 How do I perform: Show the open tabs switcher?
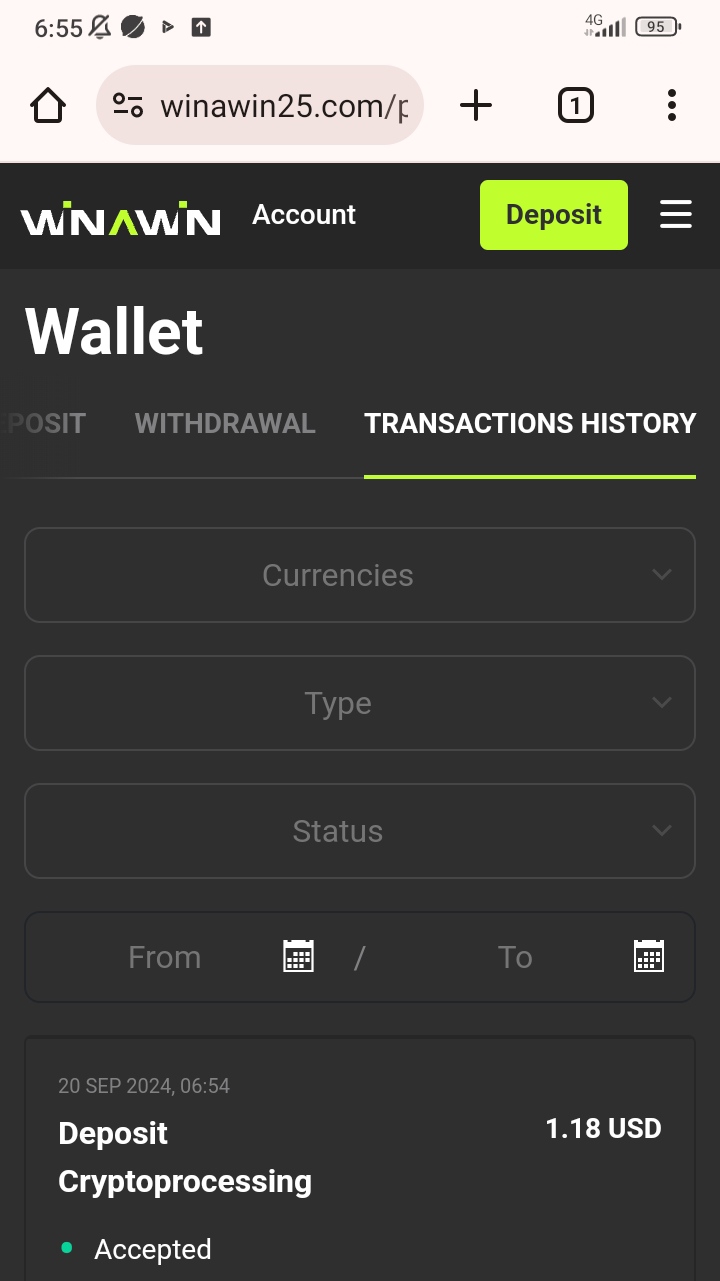575,105
